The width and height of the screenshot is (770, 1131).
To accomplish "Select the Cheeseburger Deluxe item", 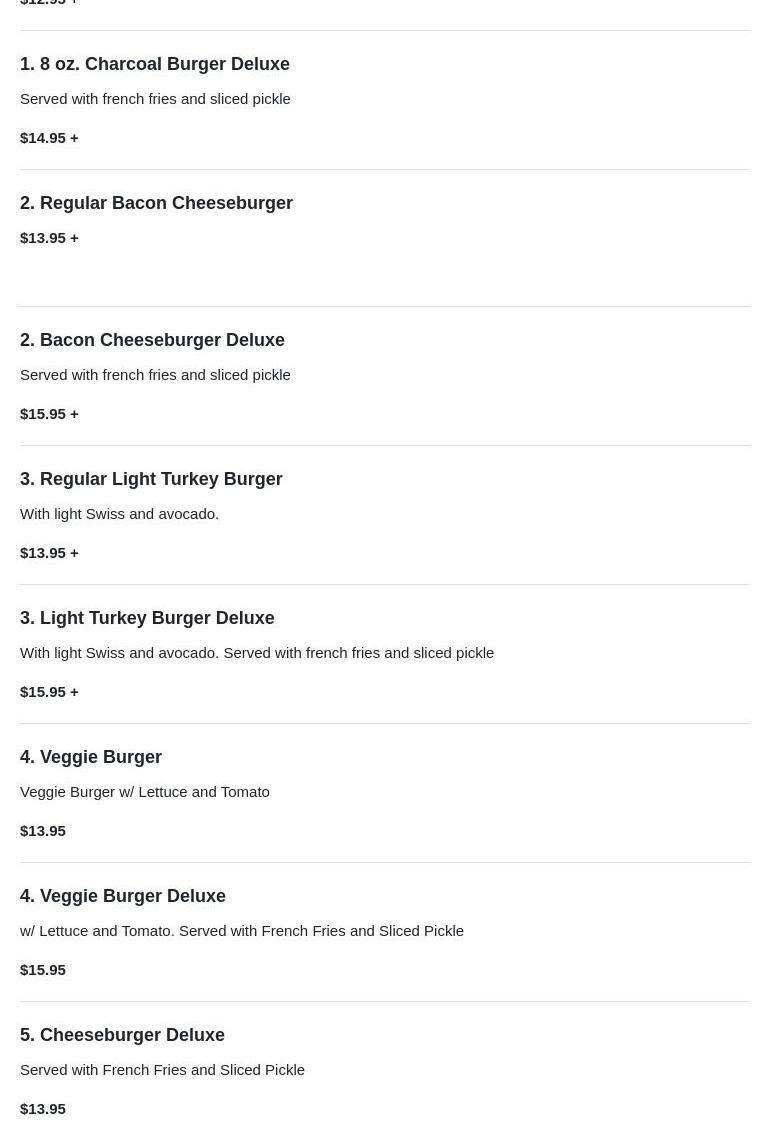I will click(123, 1036).
